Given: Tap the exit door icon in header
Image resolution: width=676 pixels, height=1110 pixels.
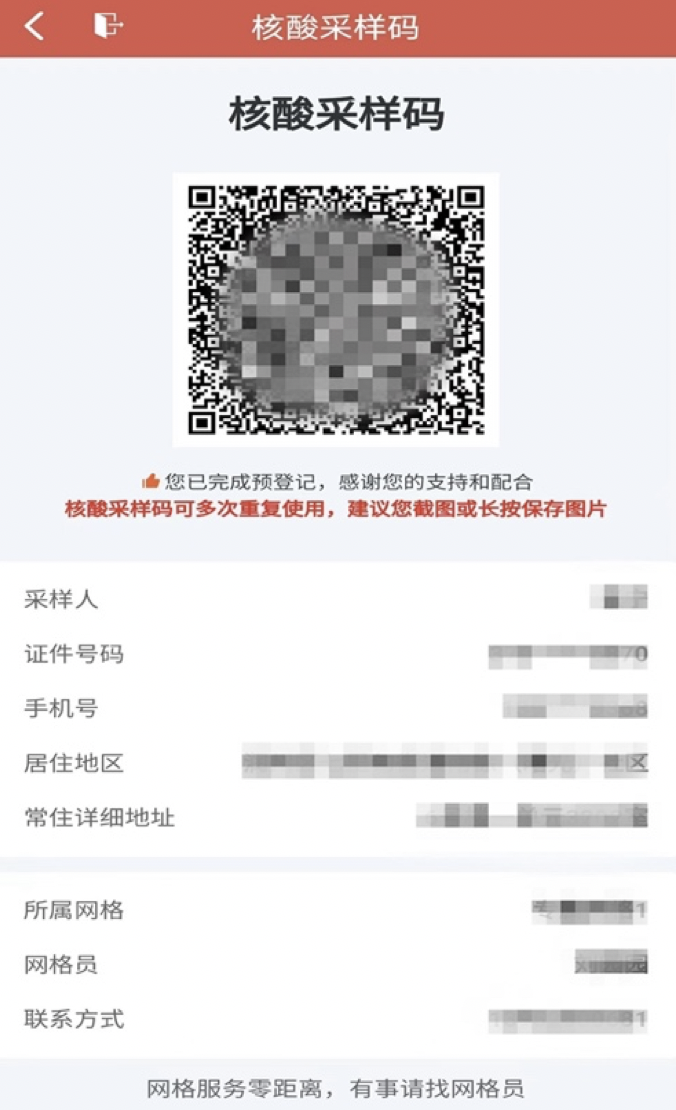Looking at the screenshot, I should [107, 27].
